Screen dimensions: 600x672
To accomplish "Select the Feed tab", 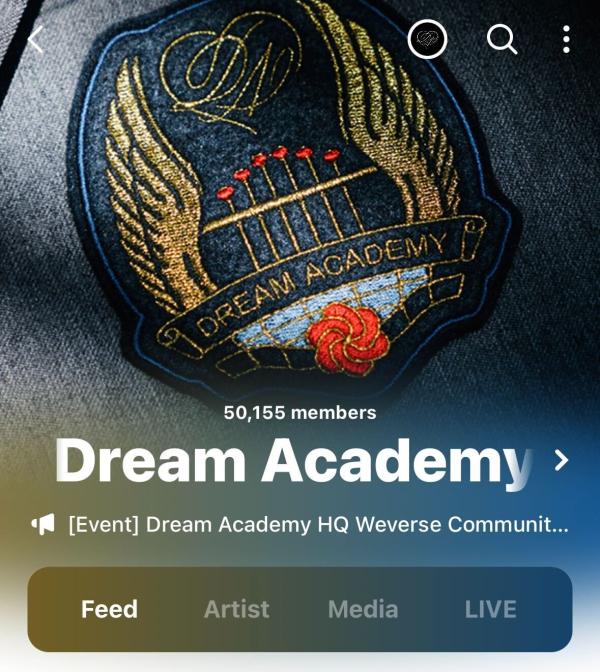I will point(109,609).
